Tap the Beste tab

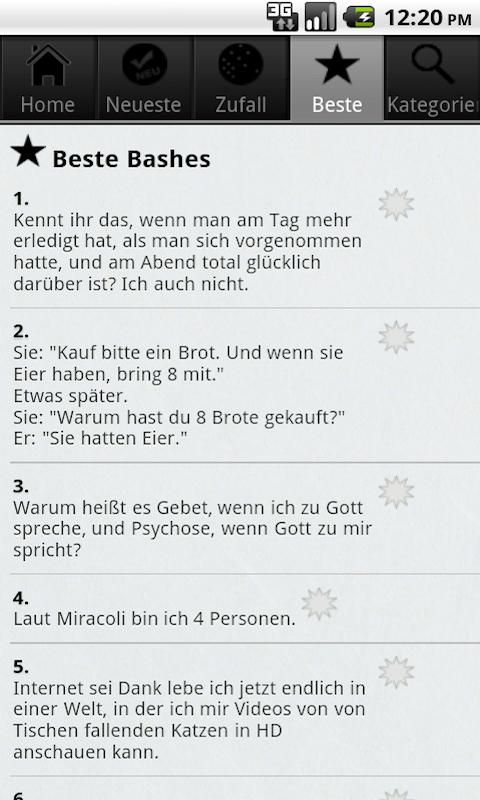coord(337,78)
